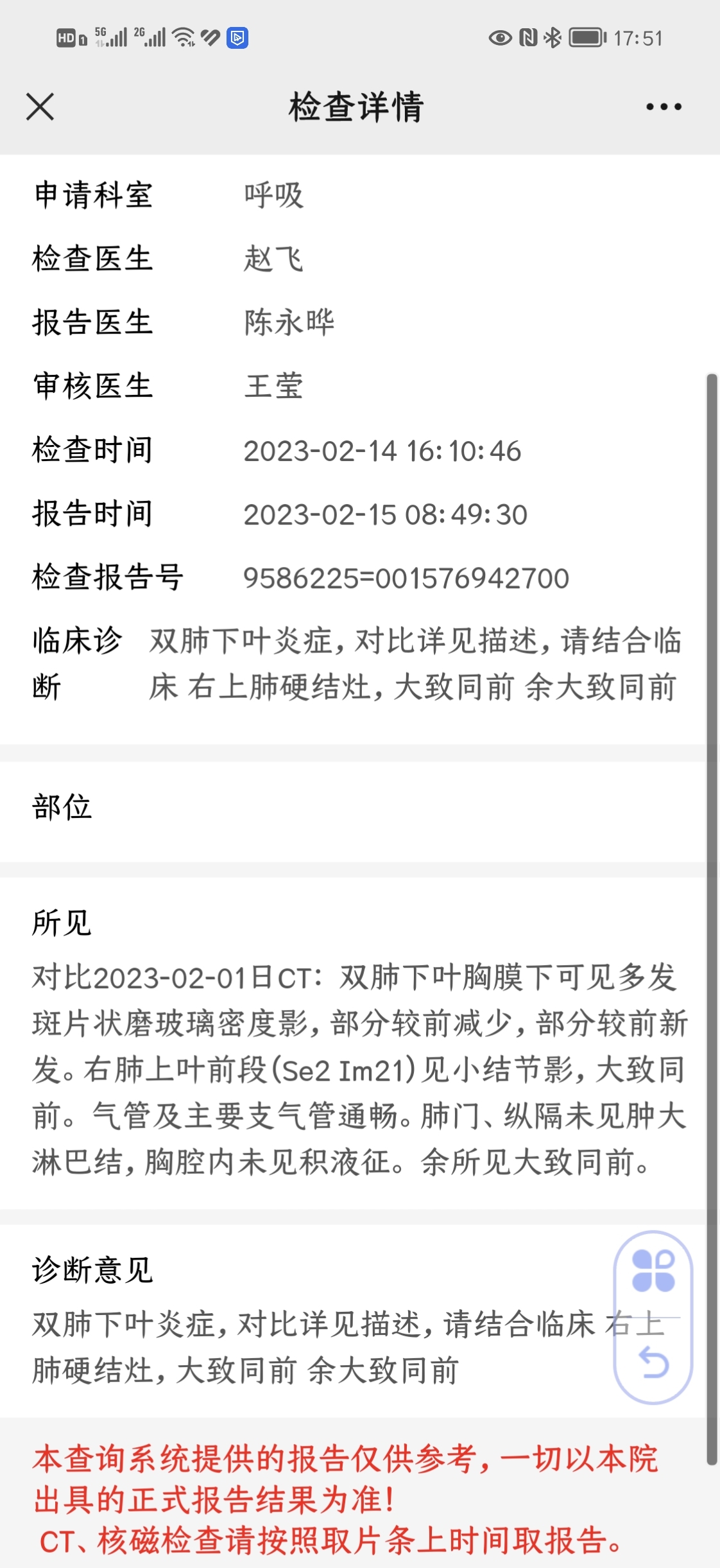Tap the floating four-dot menu icon
The image size is (720, 1568).
tap(653, 1271)
